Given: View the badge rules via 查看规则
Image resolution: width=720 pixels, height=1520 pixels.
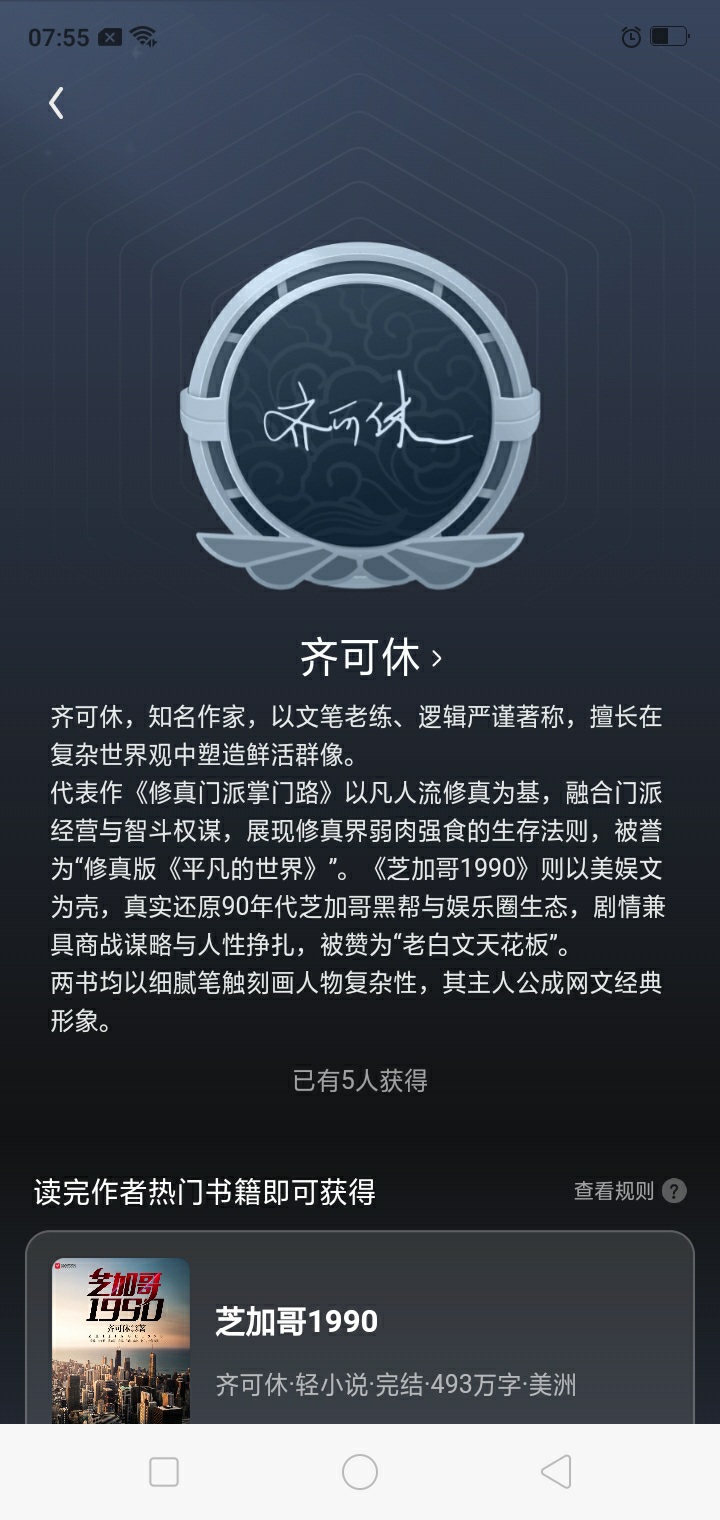Looking at the screenshot, I should click(630, 1191).
